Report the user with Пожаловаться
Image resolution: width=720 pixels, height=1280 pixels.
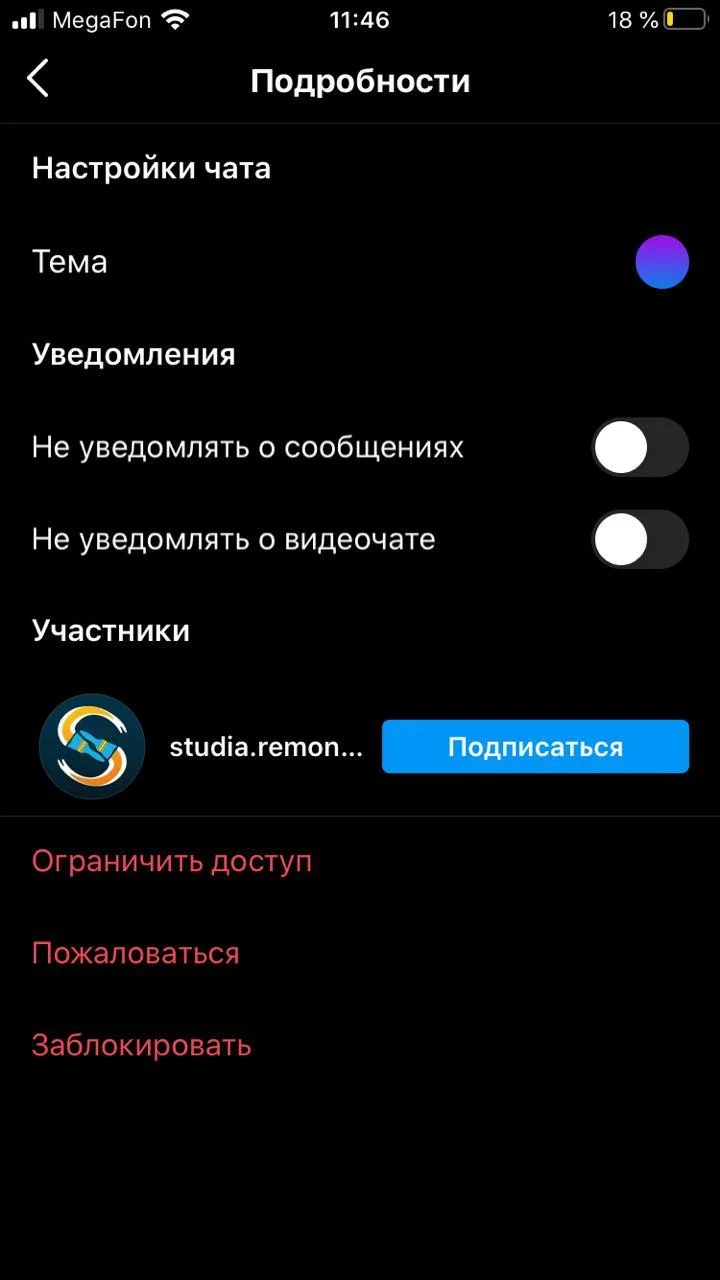136,953
